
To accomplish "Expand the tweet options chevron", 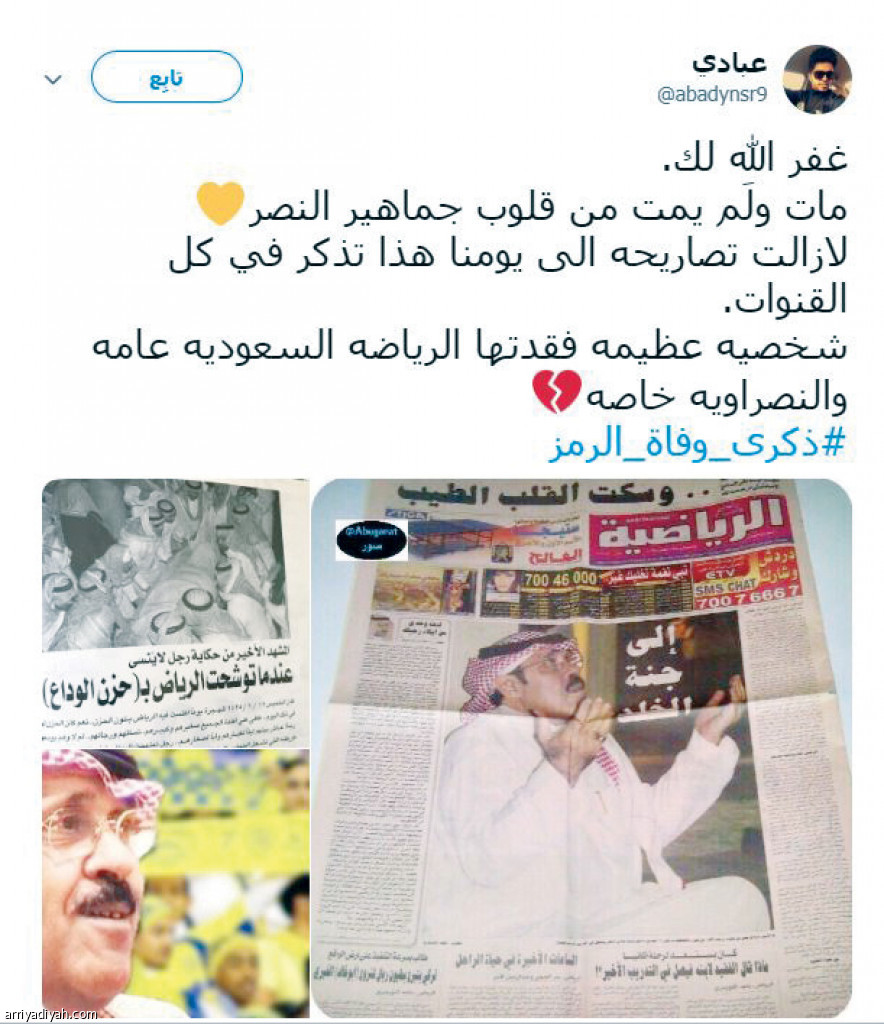I will (x=53, y=79).
